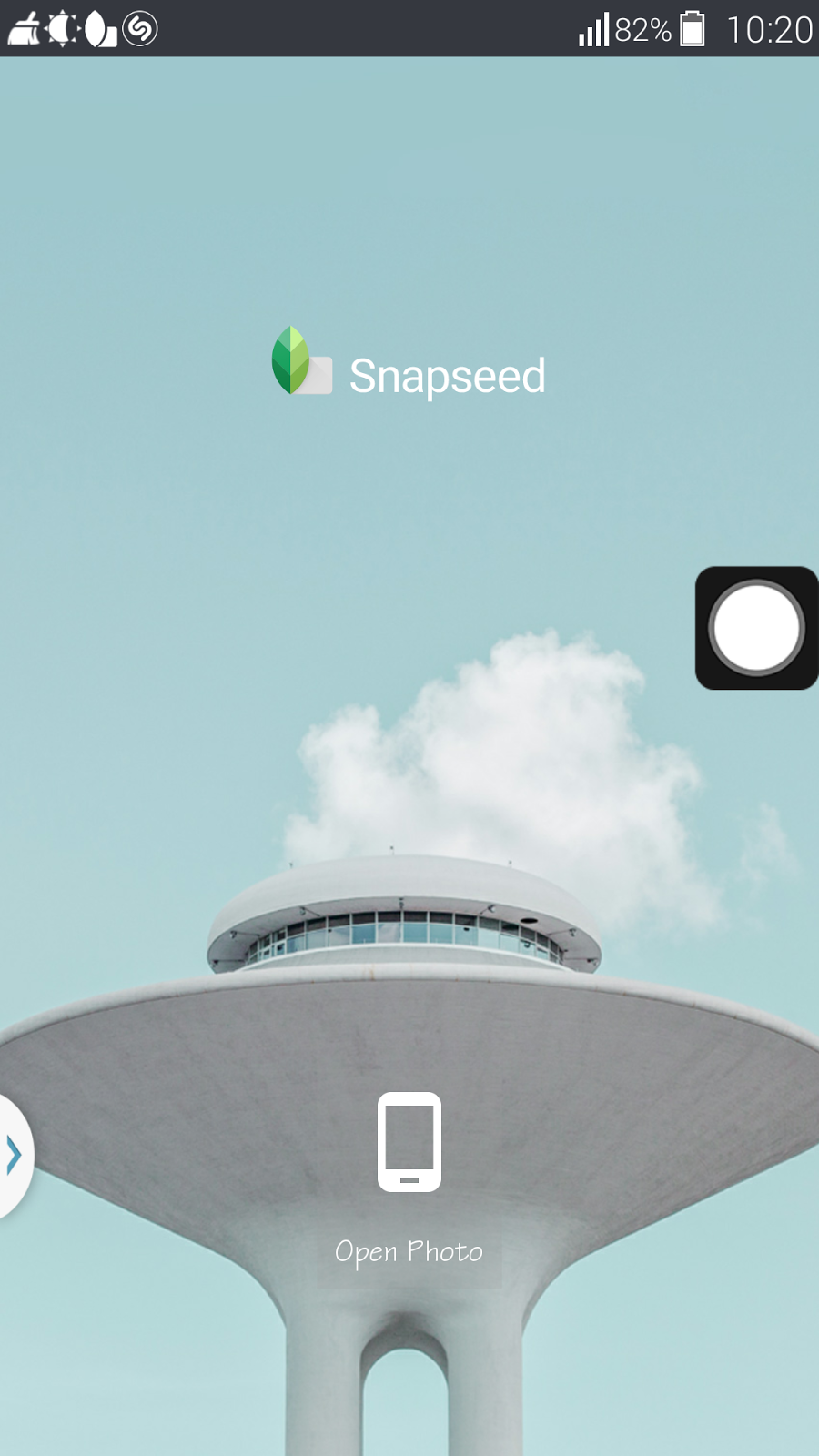Screen dimensions: 819x1456
Task: Expand the side panel arrow handle
Action: click(x=15, y=1155)
